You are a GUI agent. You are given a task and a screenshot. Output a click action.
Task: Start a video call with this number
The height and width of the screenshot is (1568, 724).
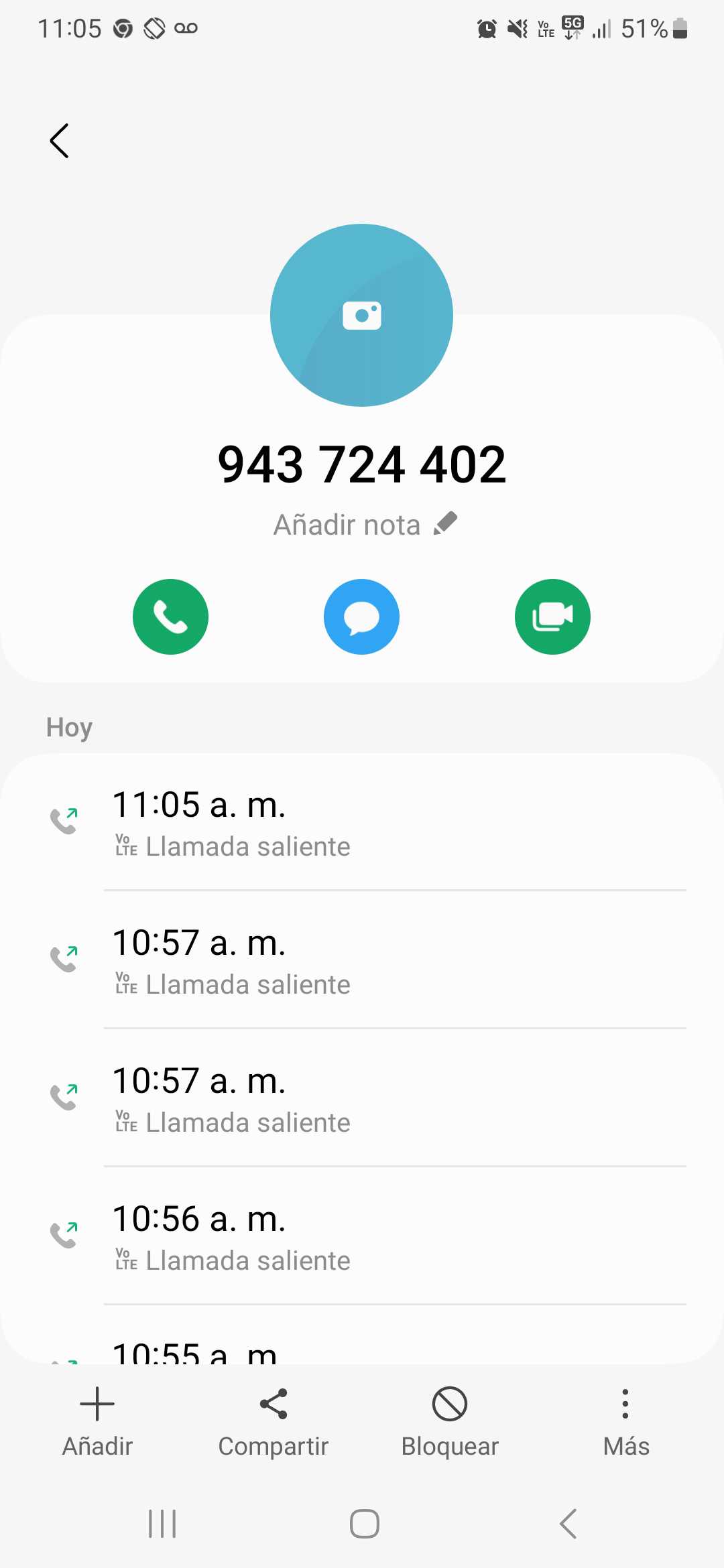point(552,616)
